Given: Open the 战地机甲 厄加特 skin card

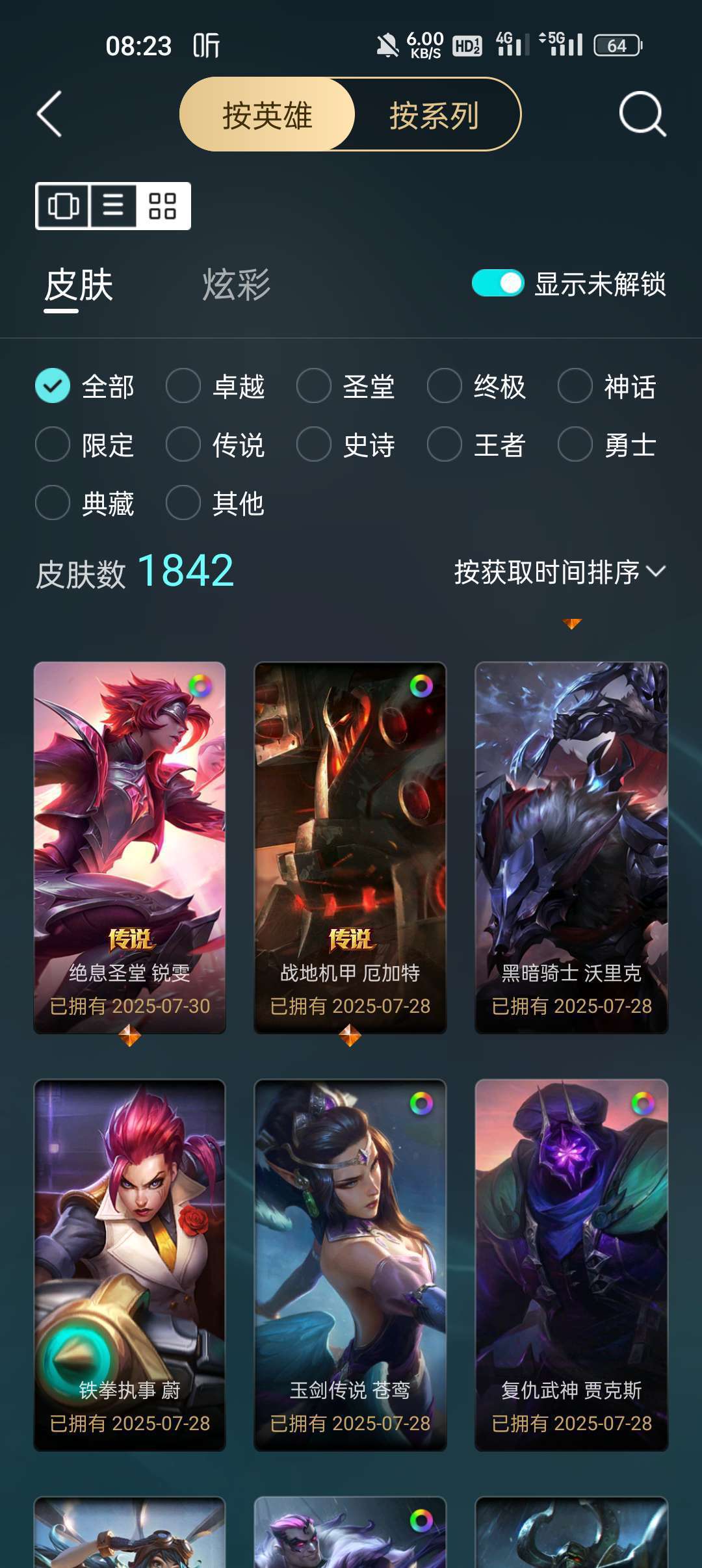Looking at the screenshot, I should point(350,848).
